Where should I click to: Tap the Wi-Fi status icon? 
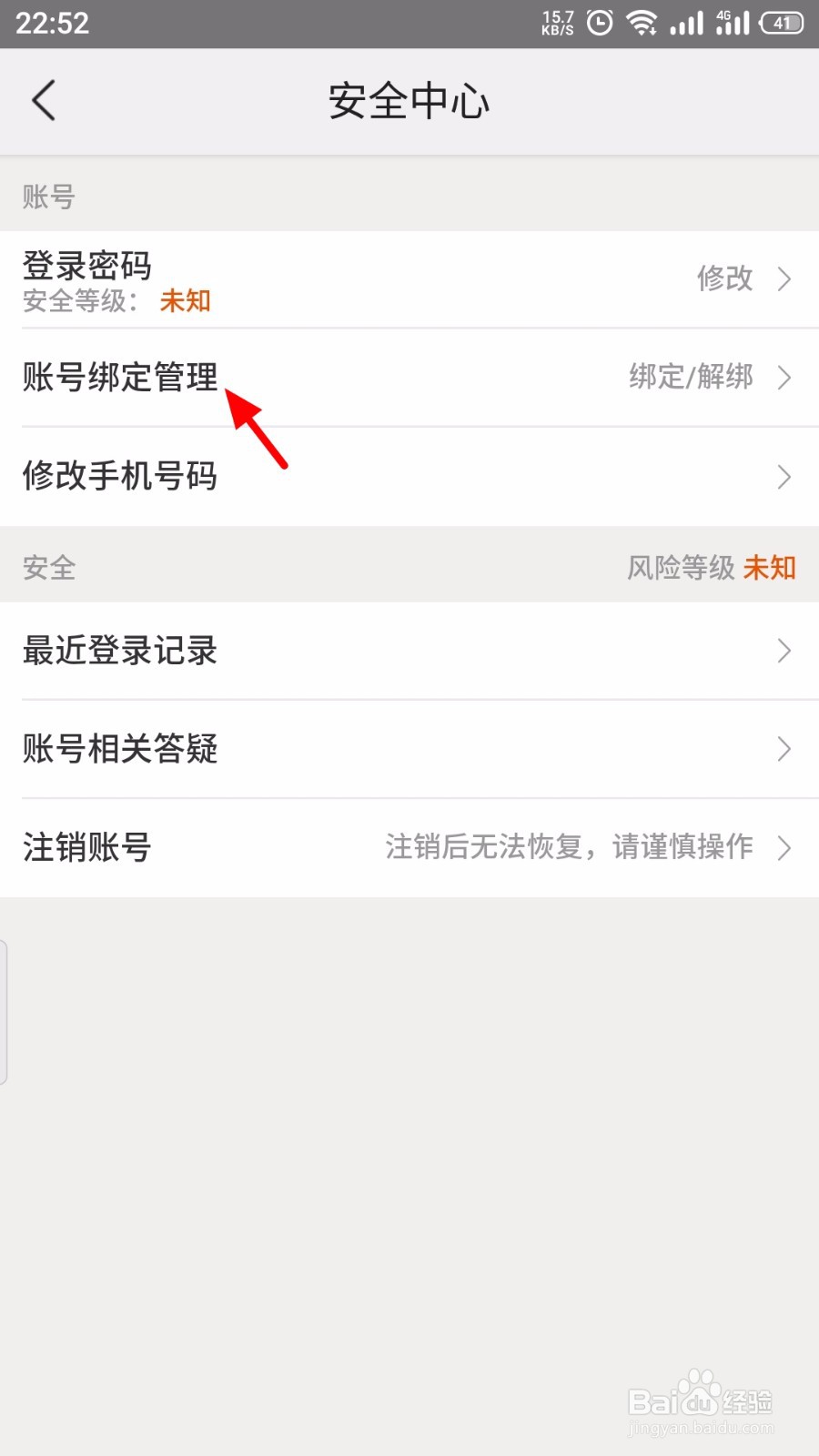(x=642, y=22)
